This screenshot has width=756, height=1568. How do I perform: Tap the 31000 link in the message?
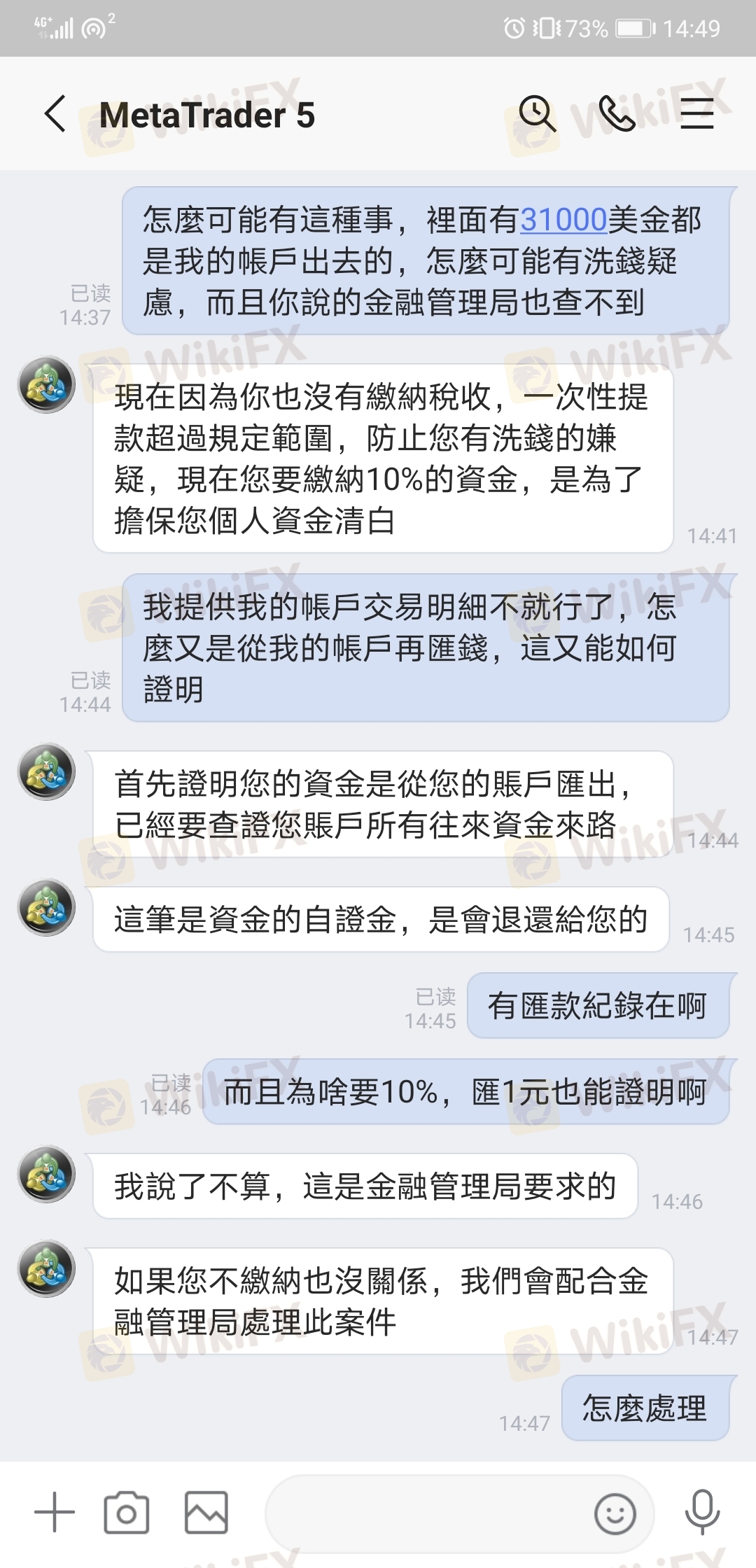563,220
